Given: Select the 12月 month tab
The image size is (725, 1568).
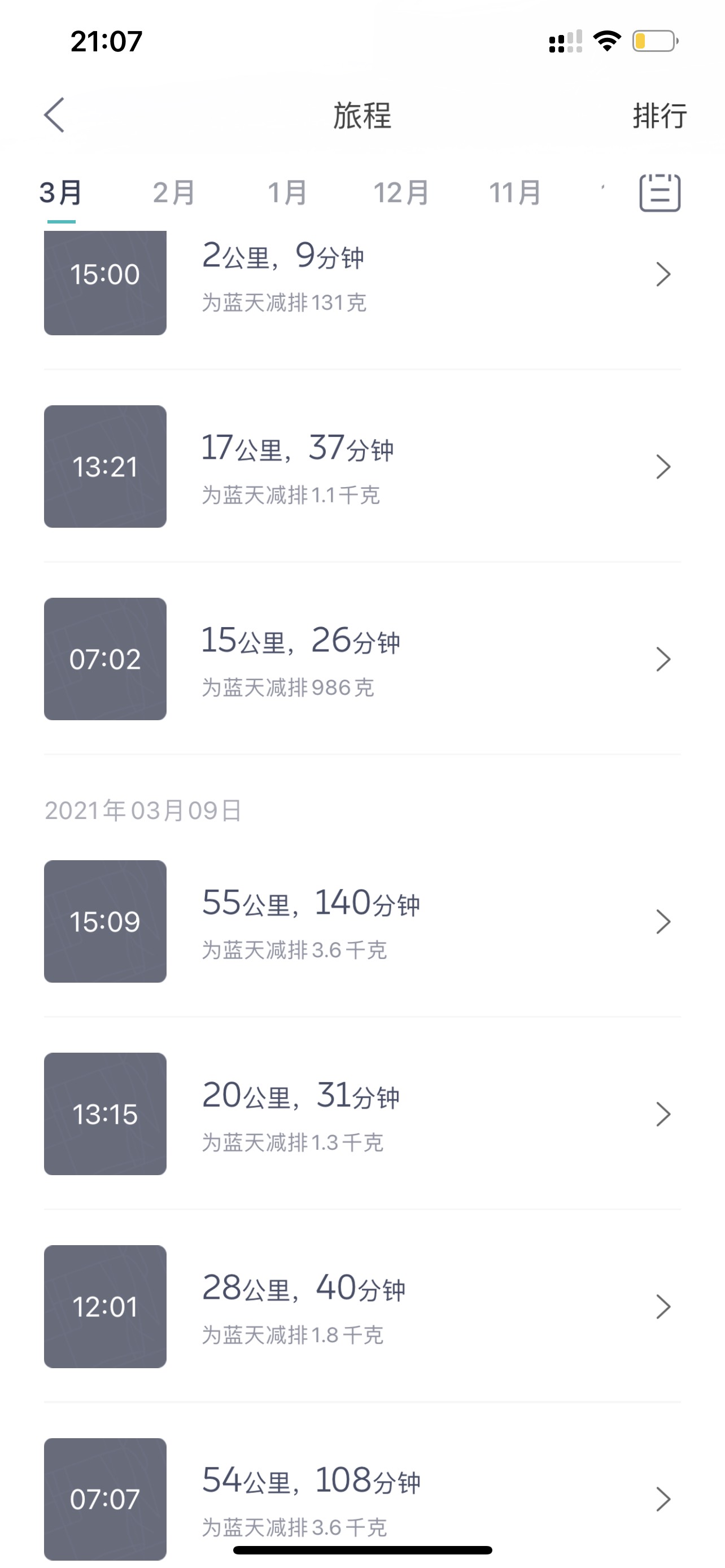Looking at the screenshot, I should [401, 193].
